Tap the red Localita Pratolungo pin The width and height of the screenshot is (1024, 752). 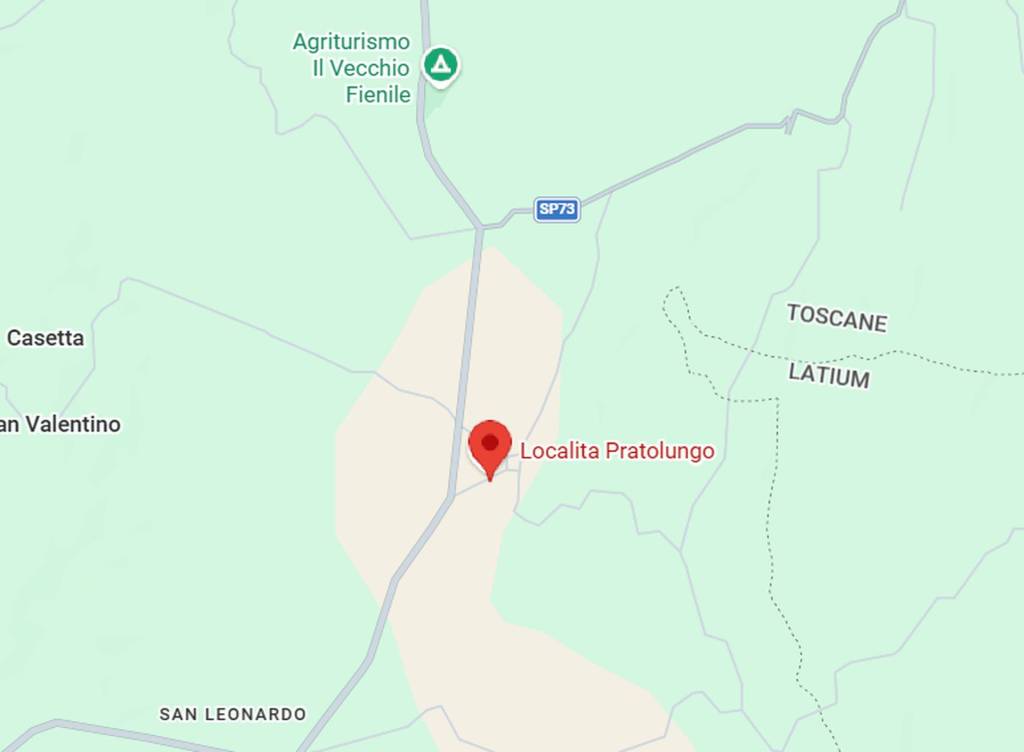point(490,446)
